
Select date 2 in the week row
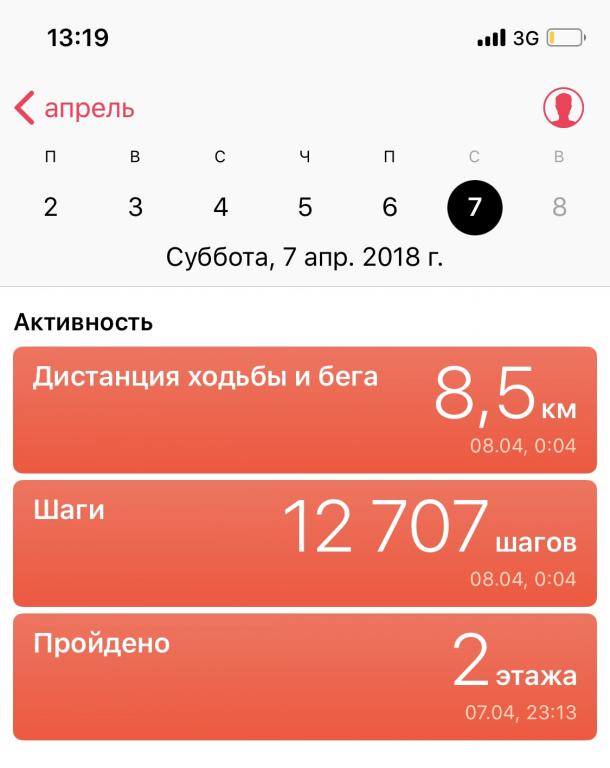51,207
